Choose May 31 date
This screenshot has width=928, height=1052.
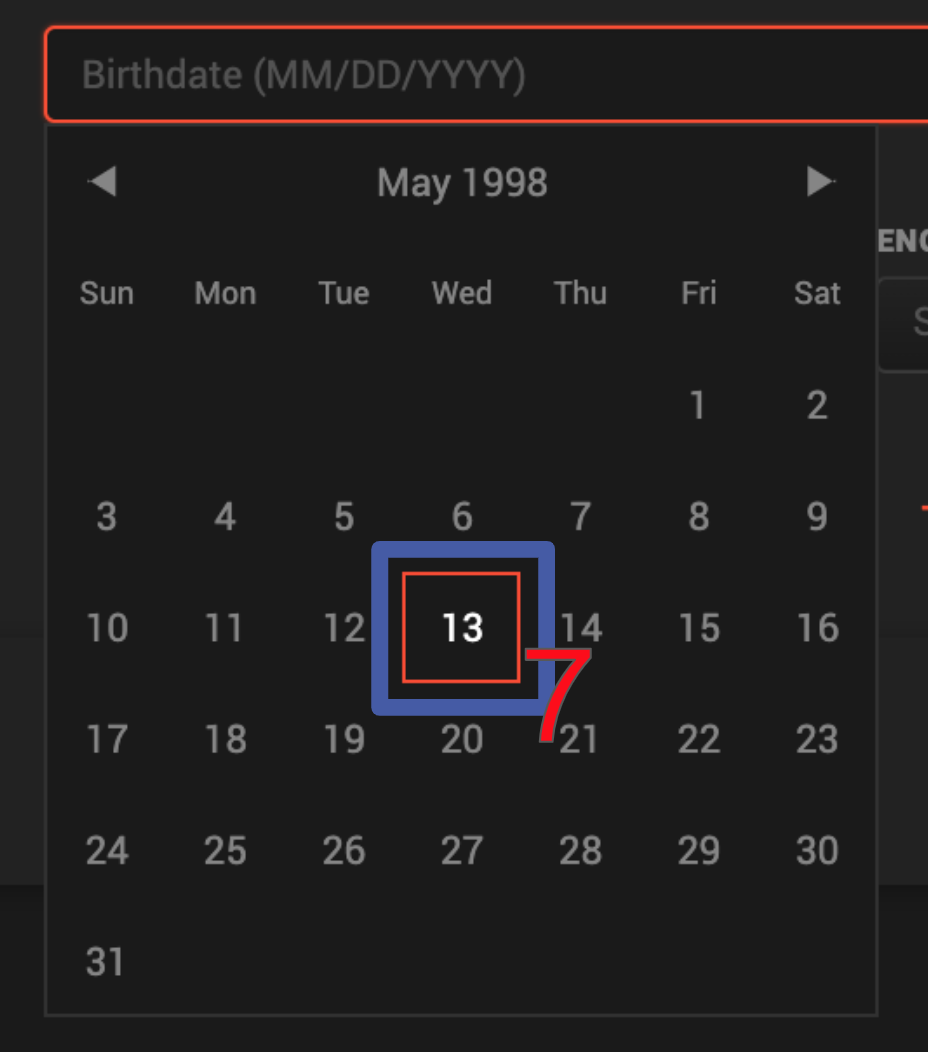pyautogui.click(x=106, y=962)
